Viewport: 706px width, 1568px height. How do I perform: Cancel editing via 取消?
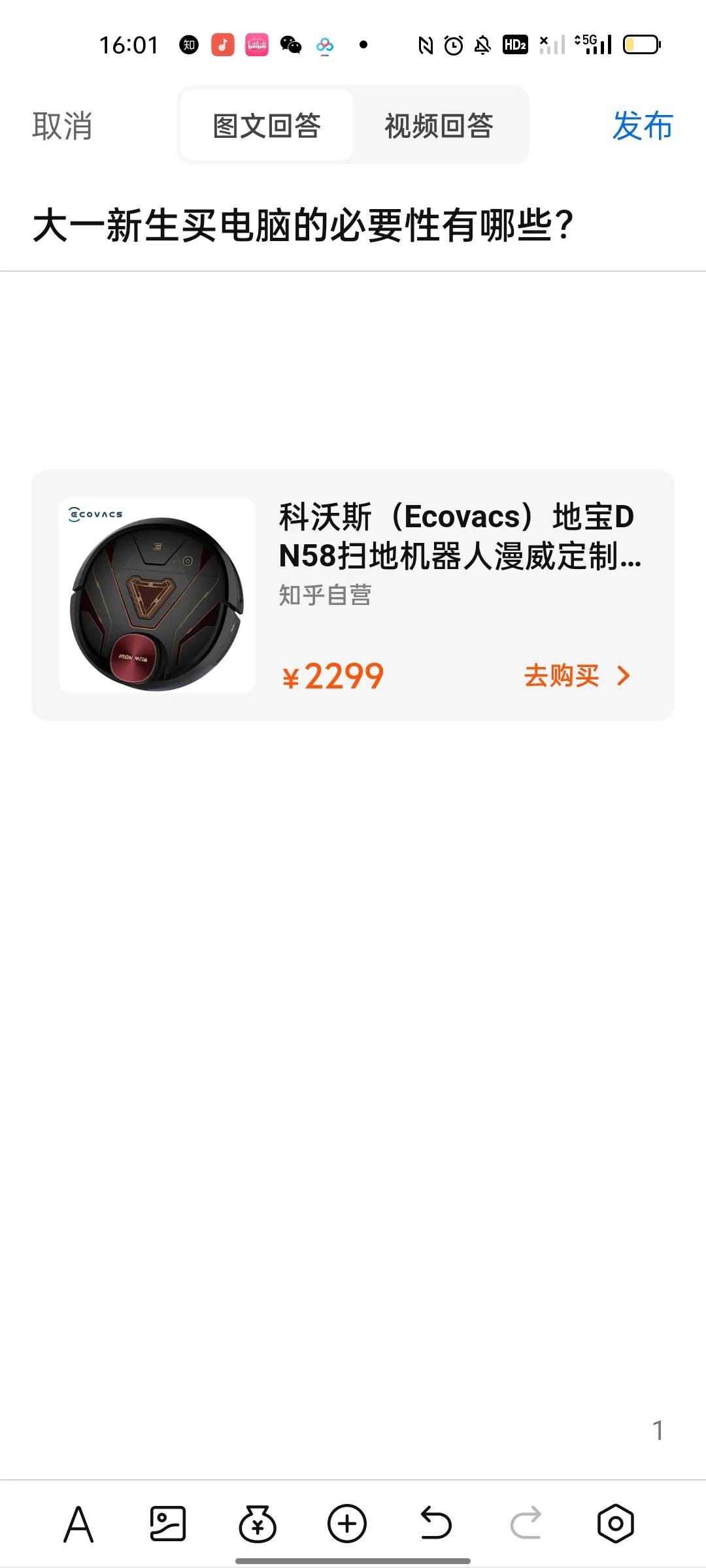tap(63, 127)
